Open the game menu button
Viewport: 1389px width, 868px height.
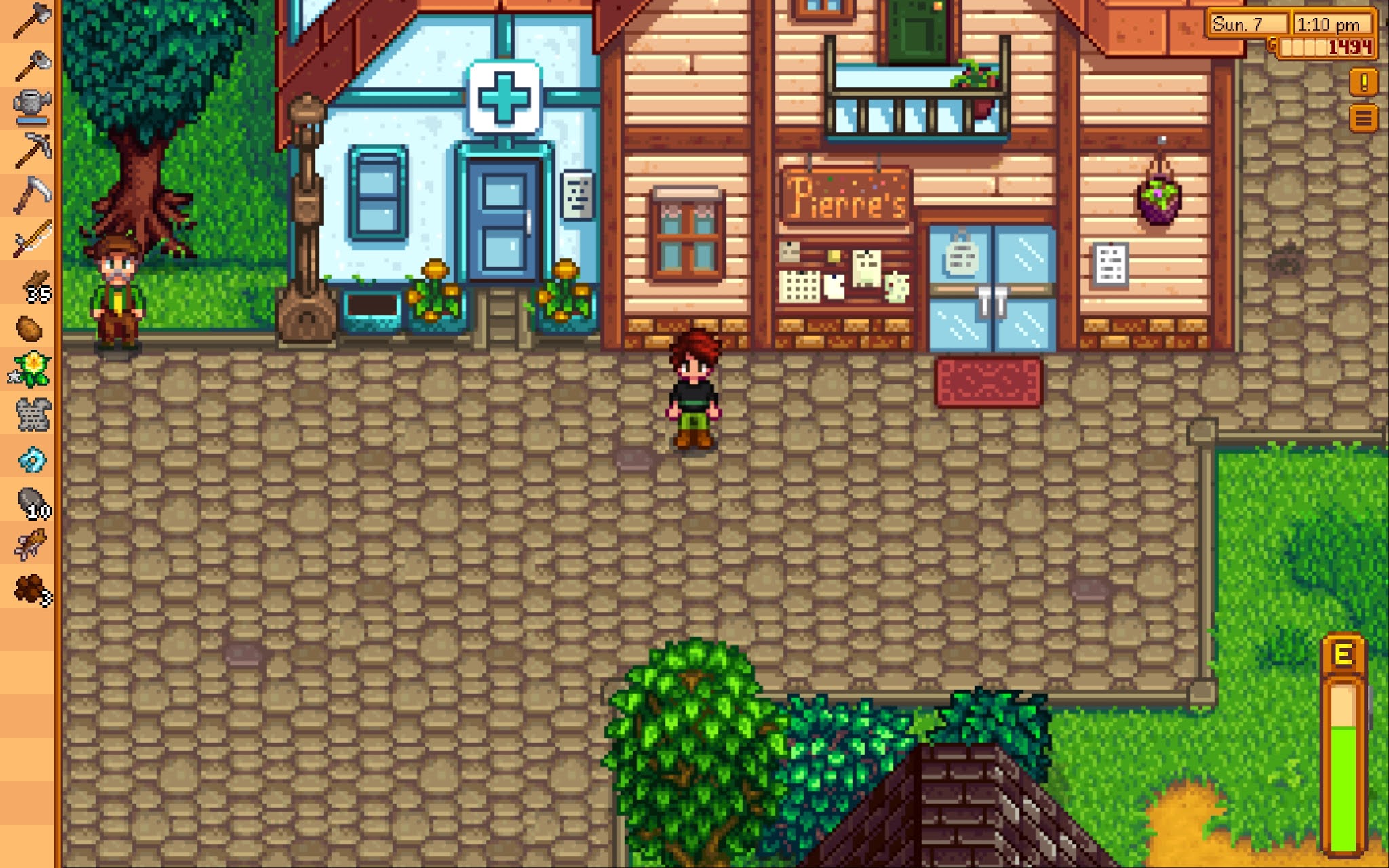[x=1363, y=119]
